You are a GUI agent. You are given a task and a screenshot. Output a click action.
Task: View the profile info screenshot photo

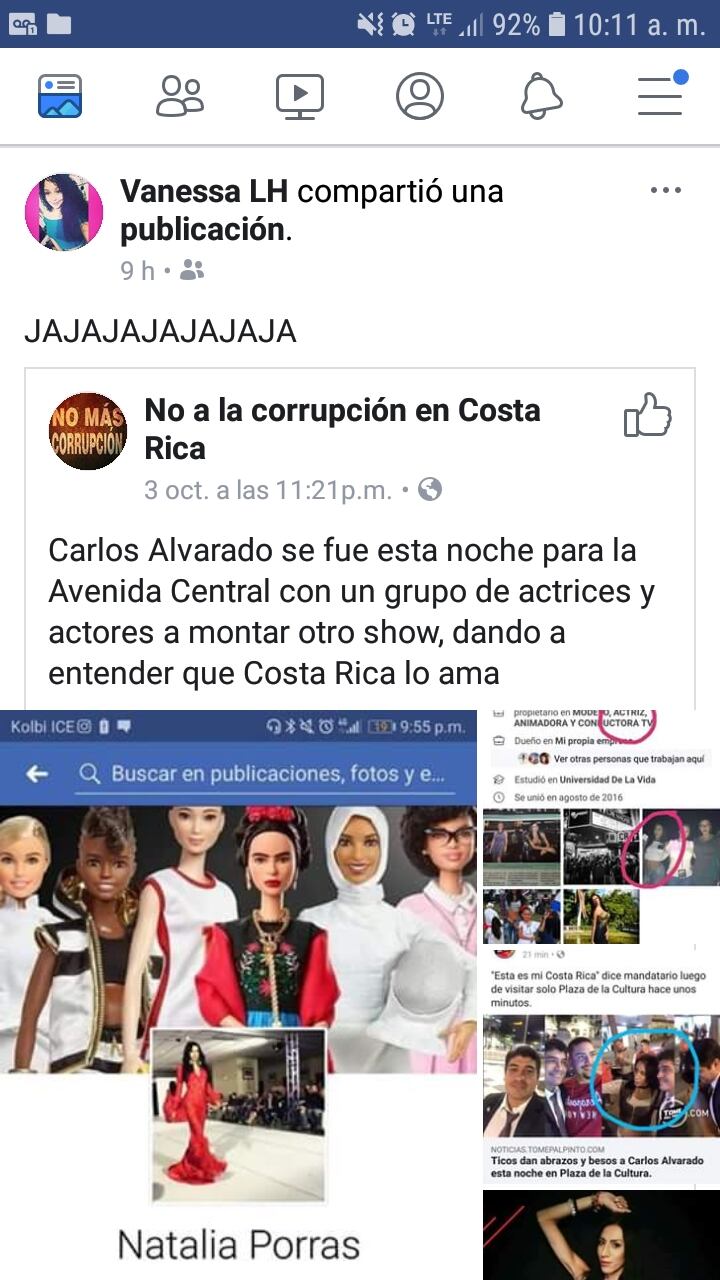pos(601,827)
